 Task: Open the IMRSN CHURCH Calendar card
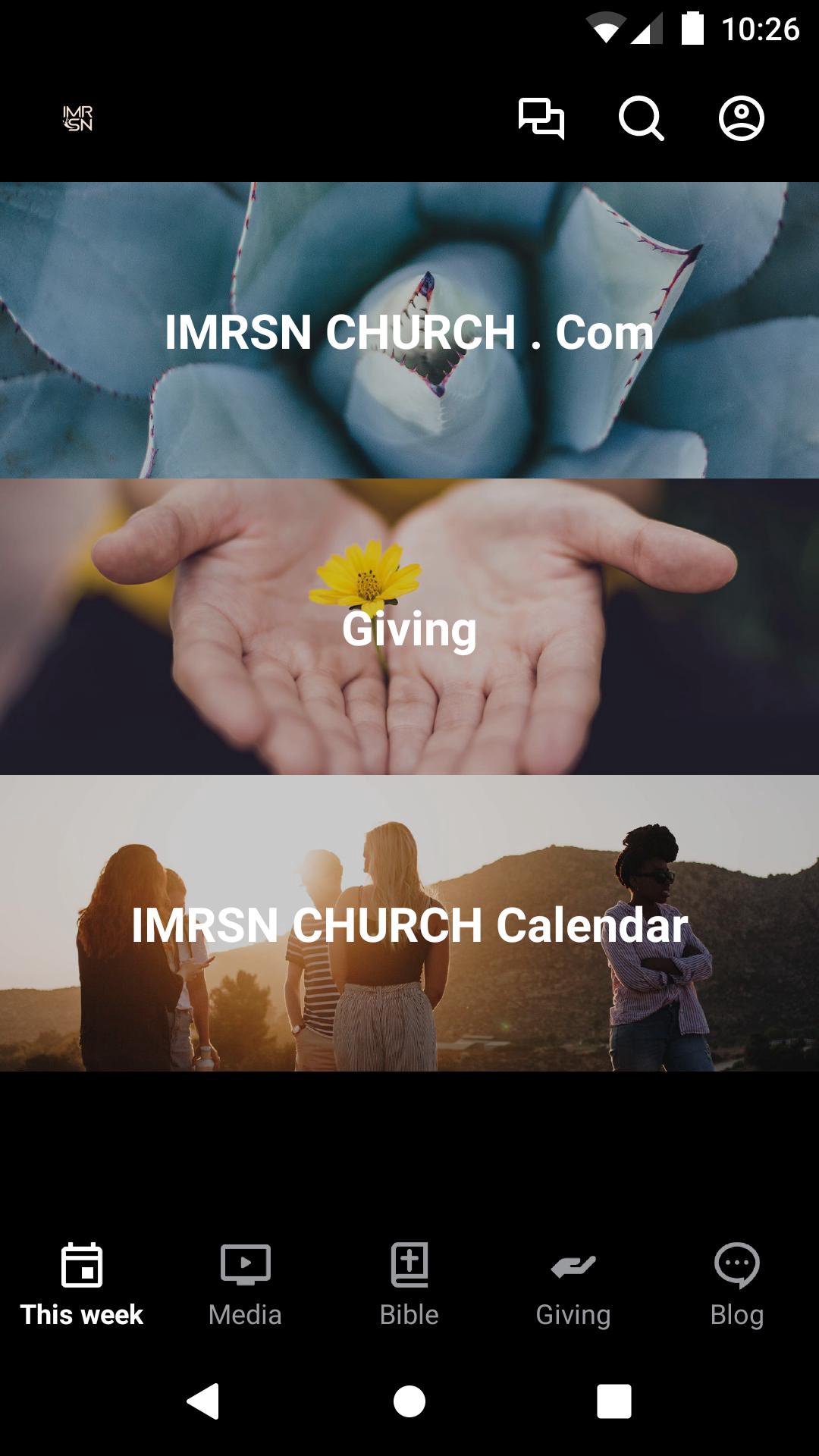[409, 924]
